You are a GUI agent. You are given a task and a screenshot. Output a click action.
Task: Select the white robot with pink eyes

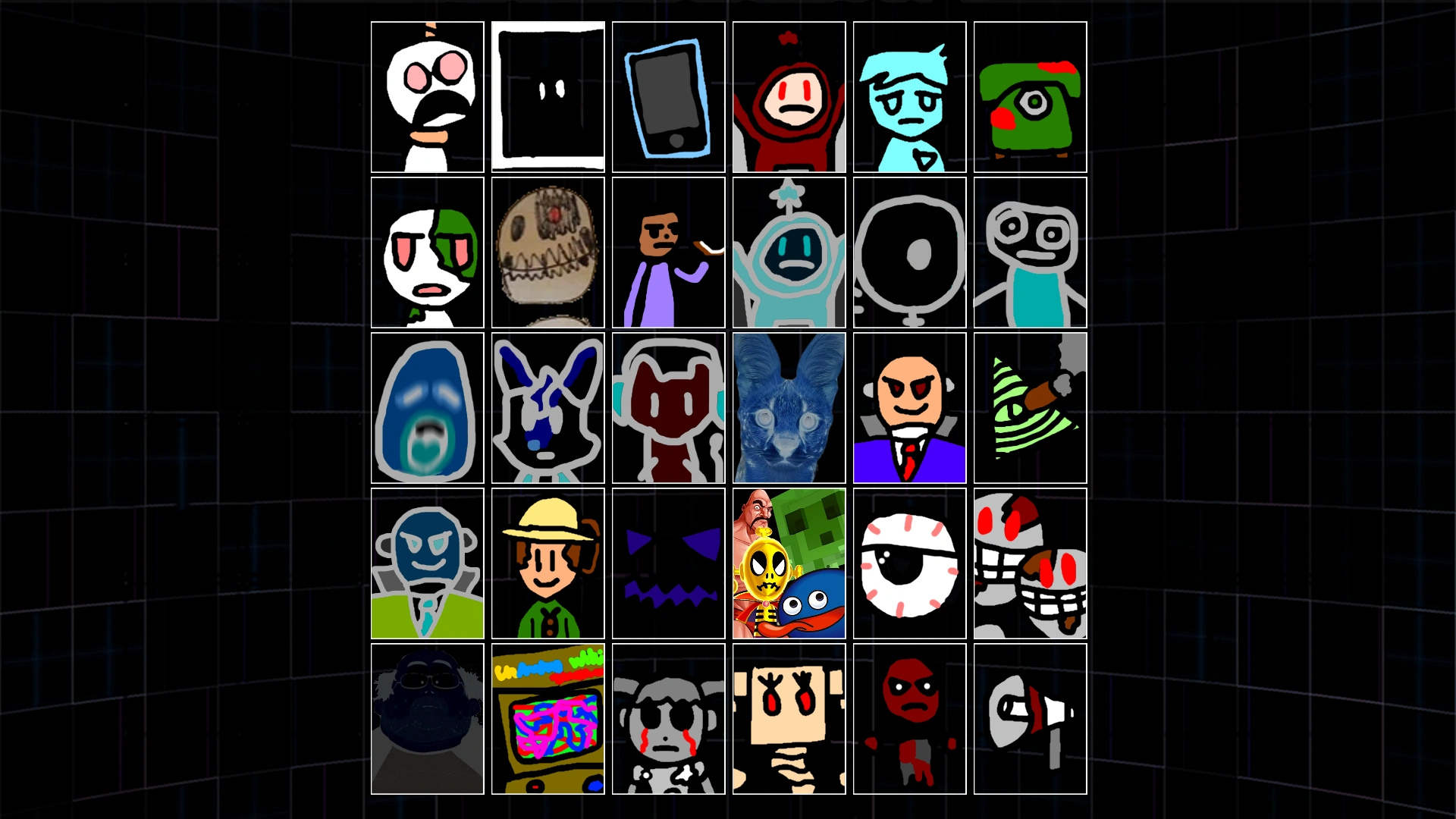(x=427, y=97)
